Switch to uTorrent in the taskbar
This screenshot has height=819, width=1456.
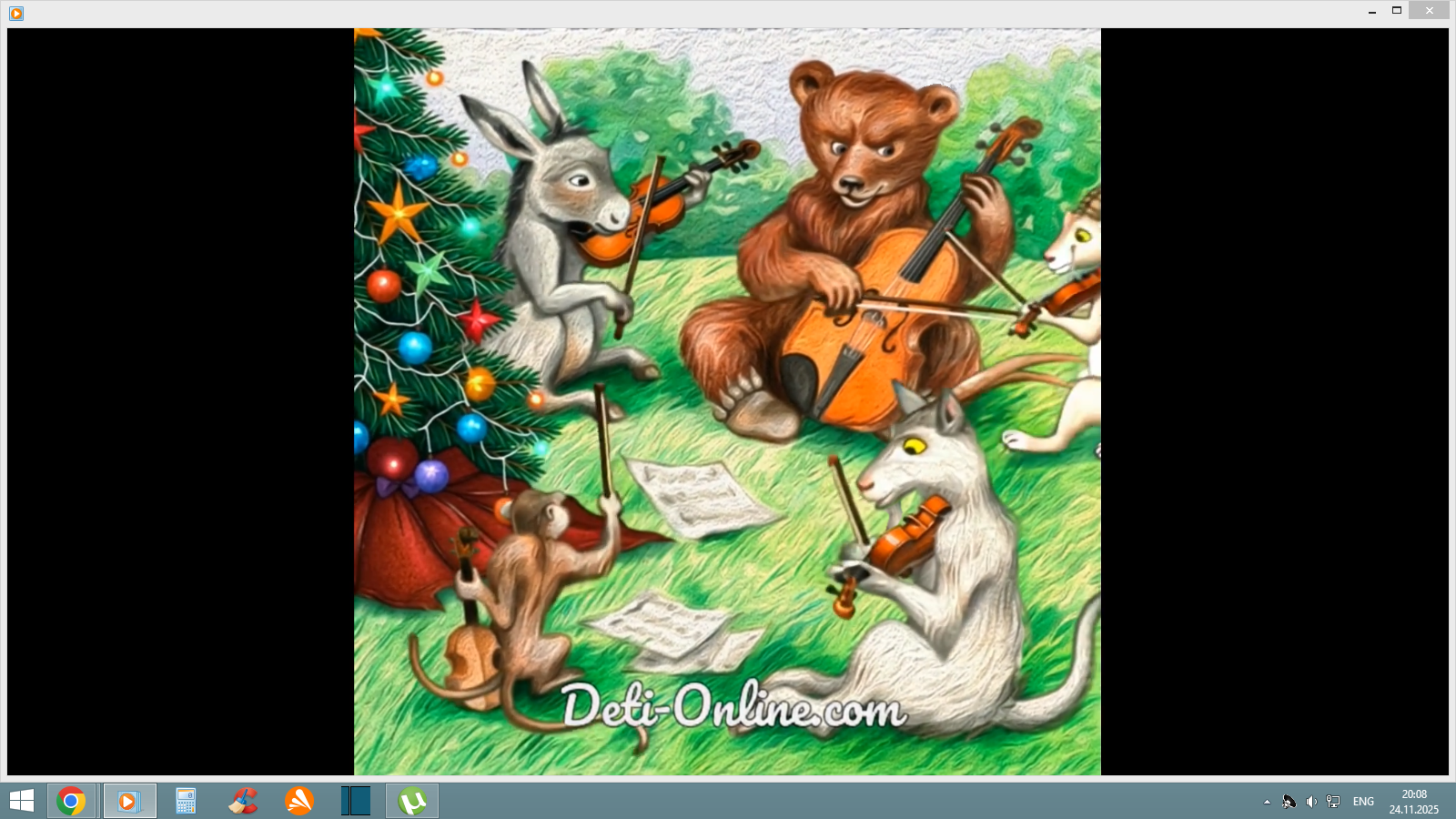tap(412, 801)
